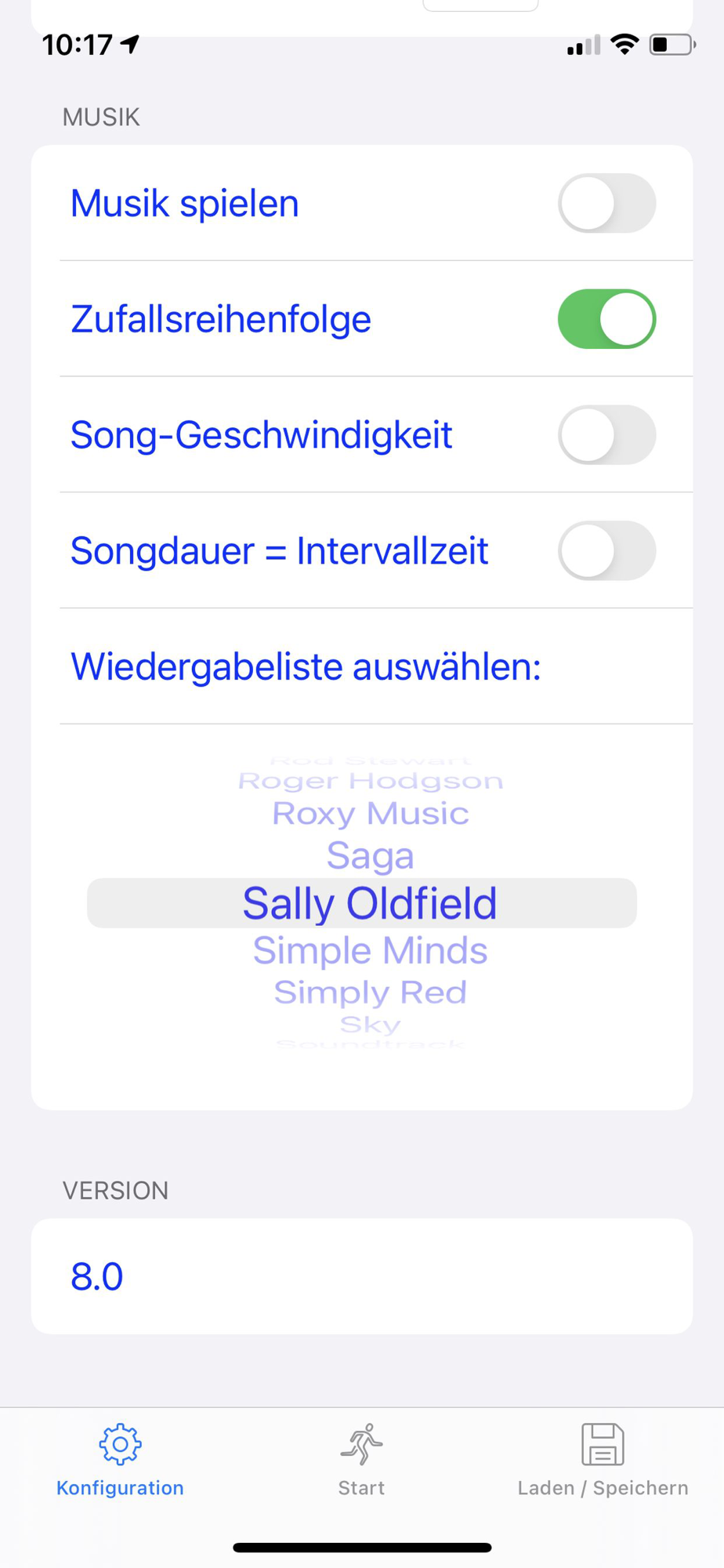724x1568 pixels.
Task: Open the Laden / Speichern tab
Action: [603, 1461]
